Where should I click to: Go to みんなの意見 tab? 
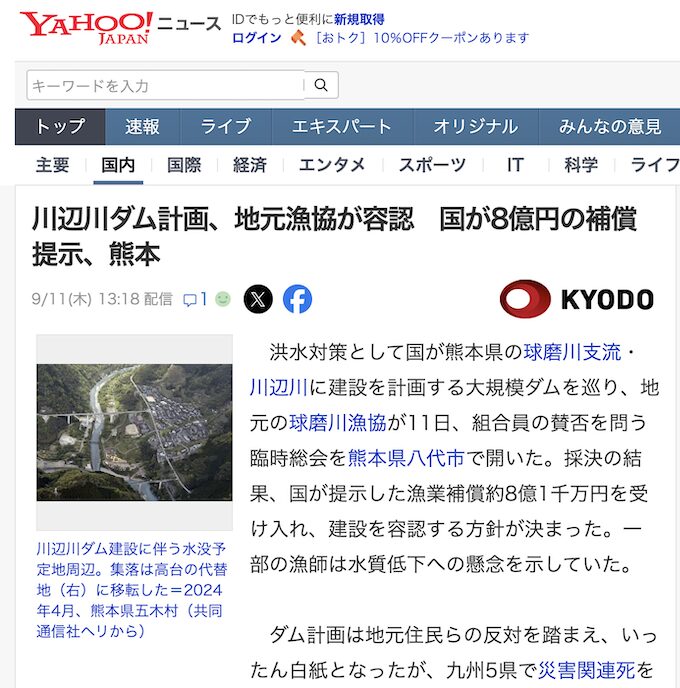pyautogui.click(x=609, y=127)
